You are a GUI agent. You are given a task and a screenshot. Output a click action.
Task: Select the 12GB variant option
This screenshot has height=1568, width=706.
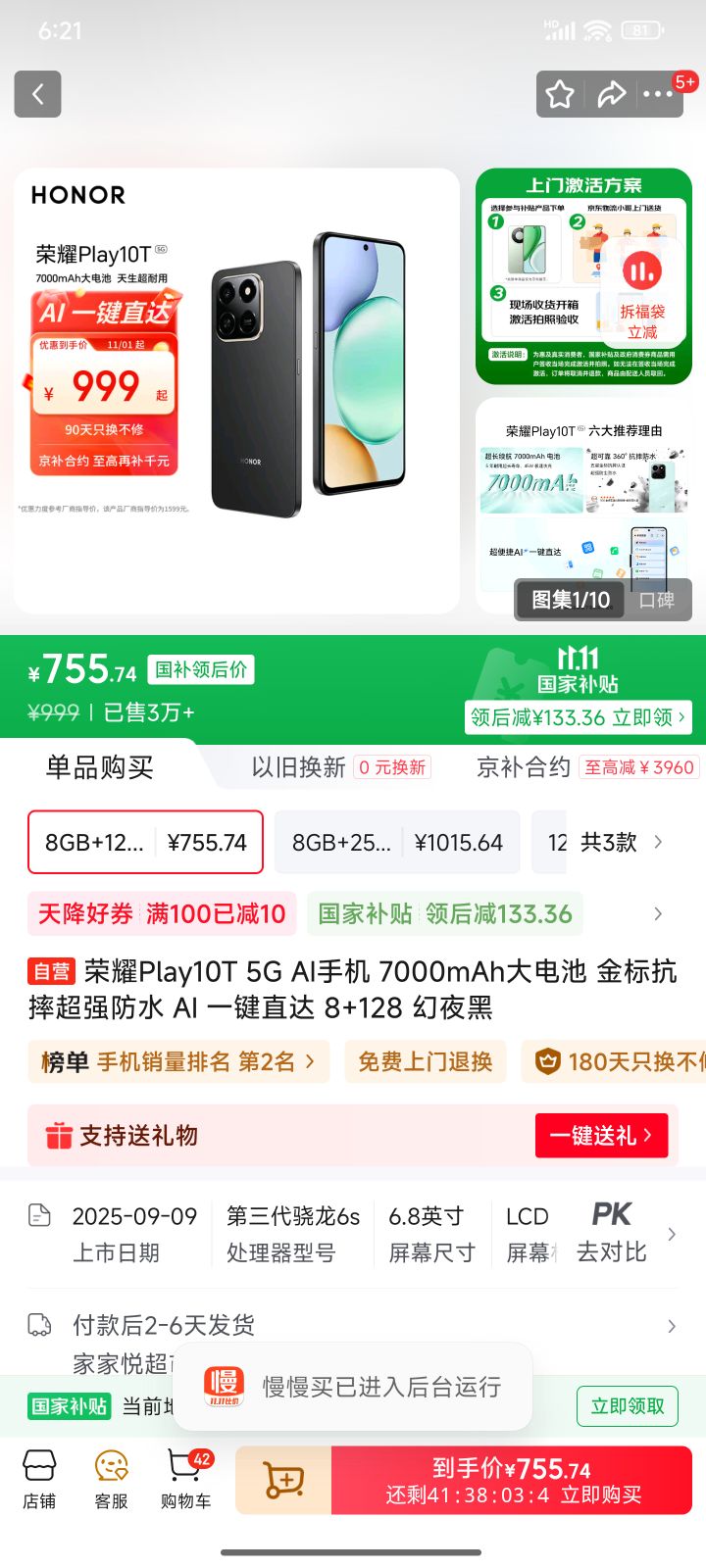551,842
